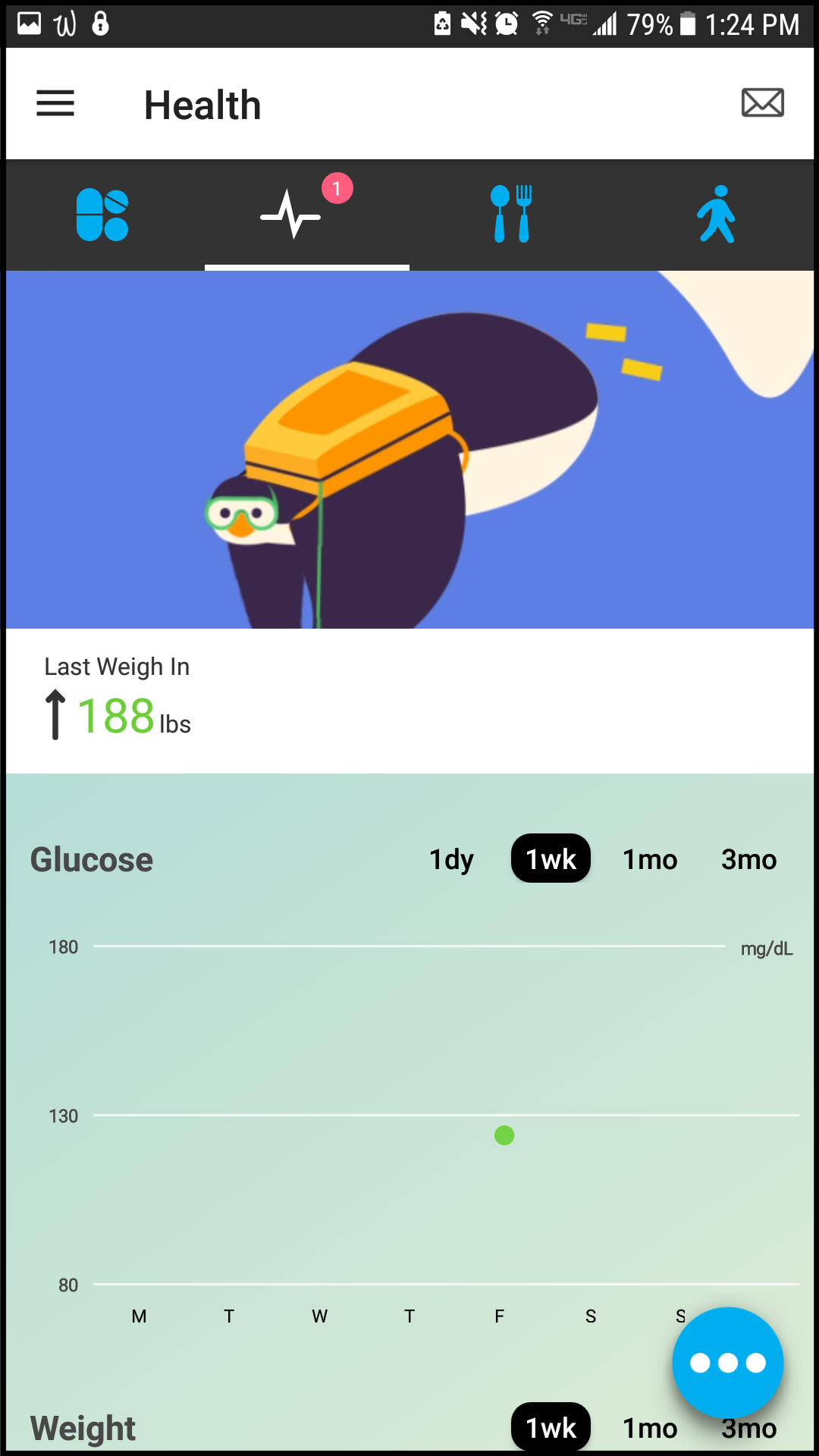Viewport: 819px width, 1456px height.
Task: View Glucose over 3mo
Action: [748, 859]
